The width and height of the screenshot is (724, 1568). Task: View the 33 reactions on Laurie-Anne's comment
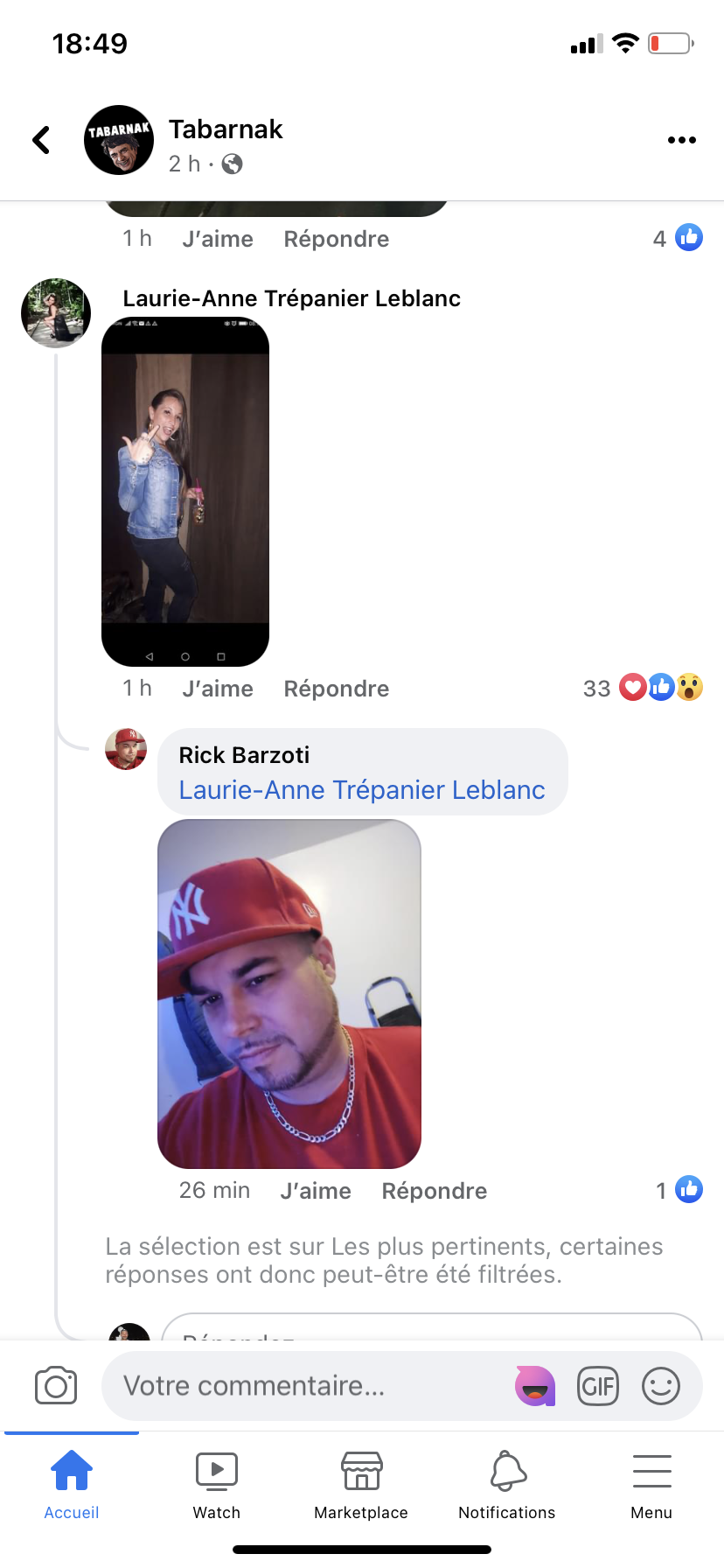[644, 688]
